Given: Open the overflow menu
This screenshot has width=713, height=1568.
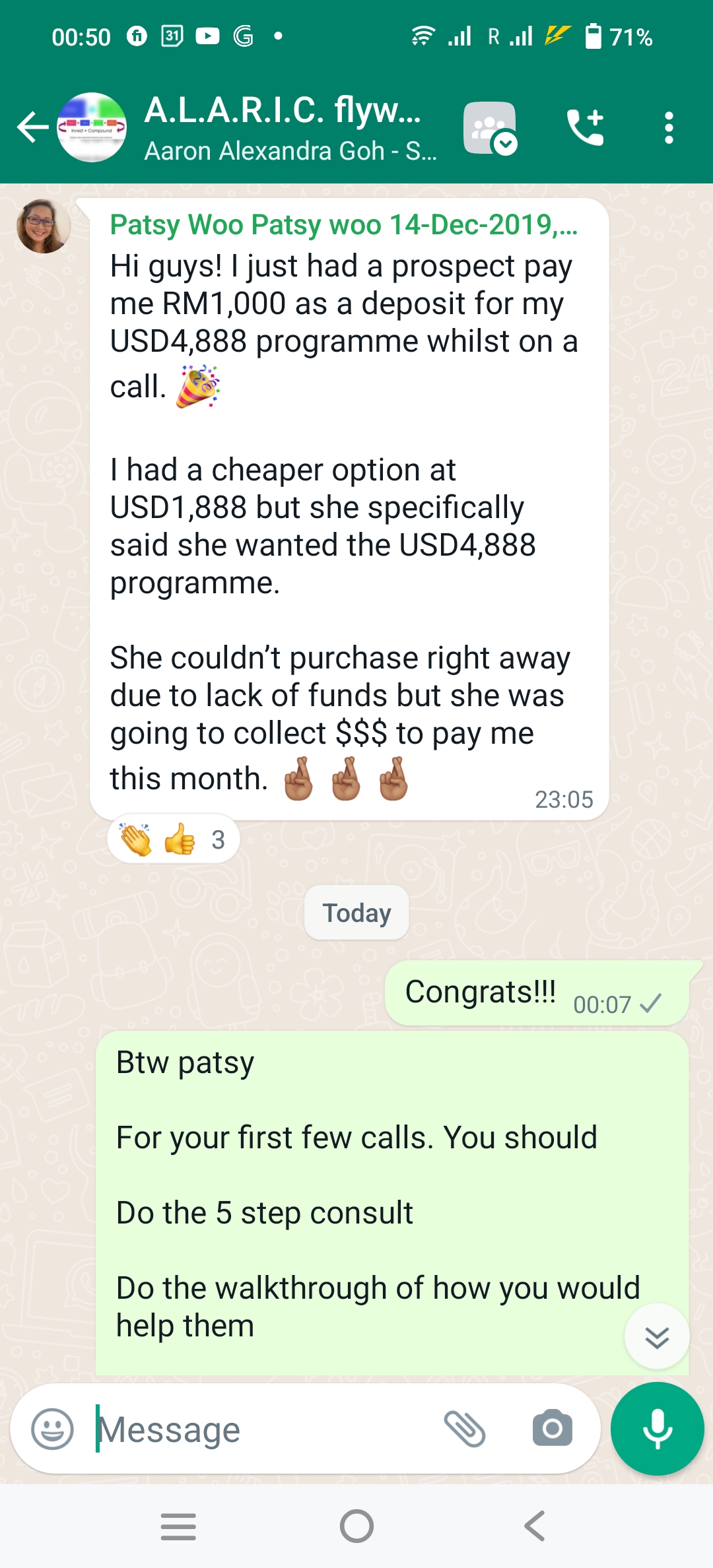Looking at the screenshot, I should pyautogui.click(x=669, y=127).
